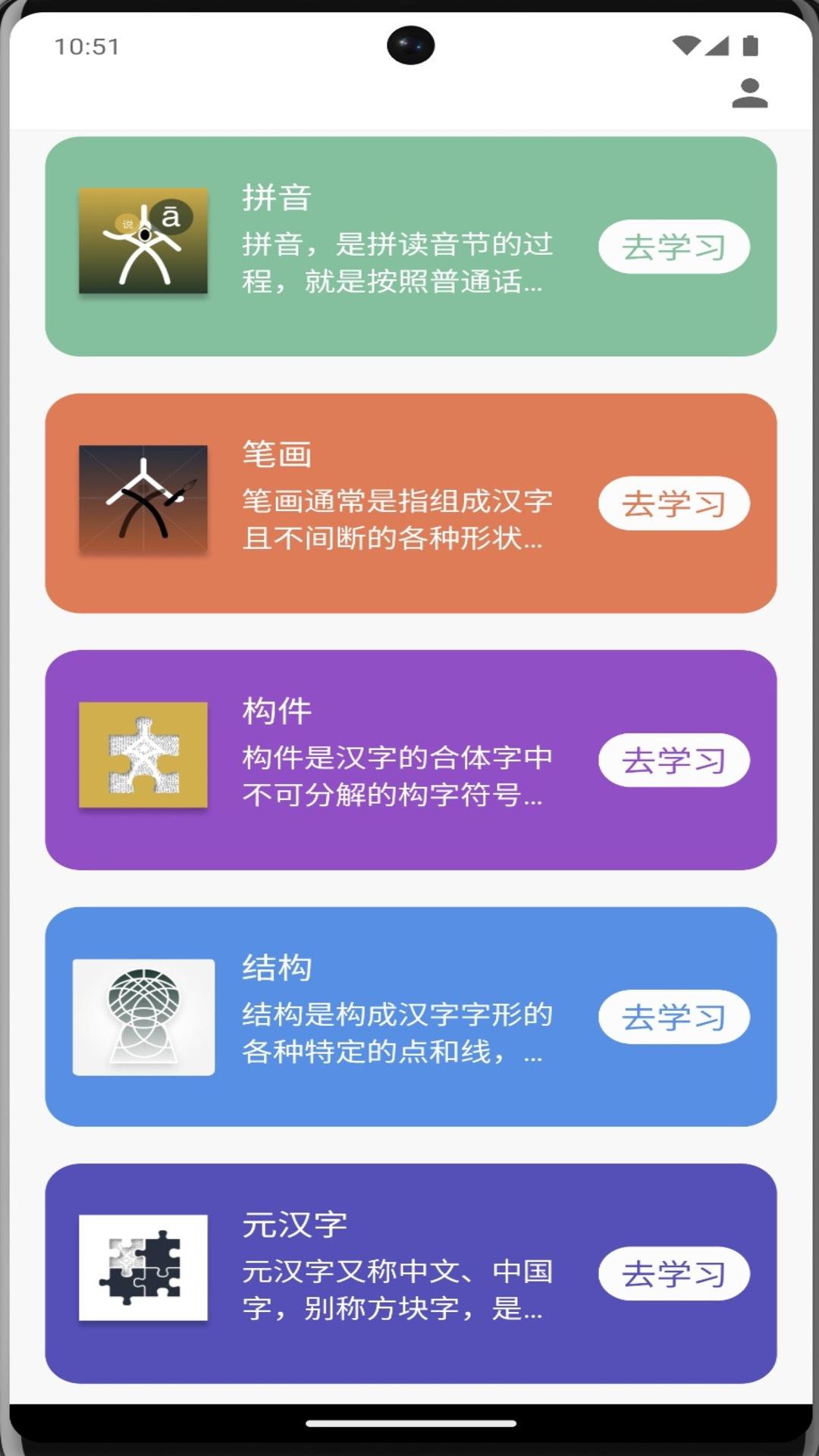Image resolution: width=819 pixels, height=1456 pixels.
Task: Click the 拼音 pinyin course icon
Action: click(143, 240)
